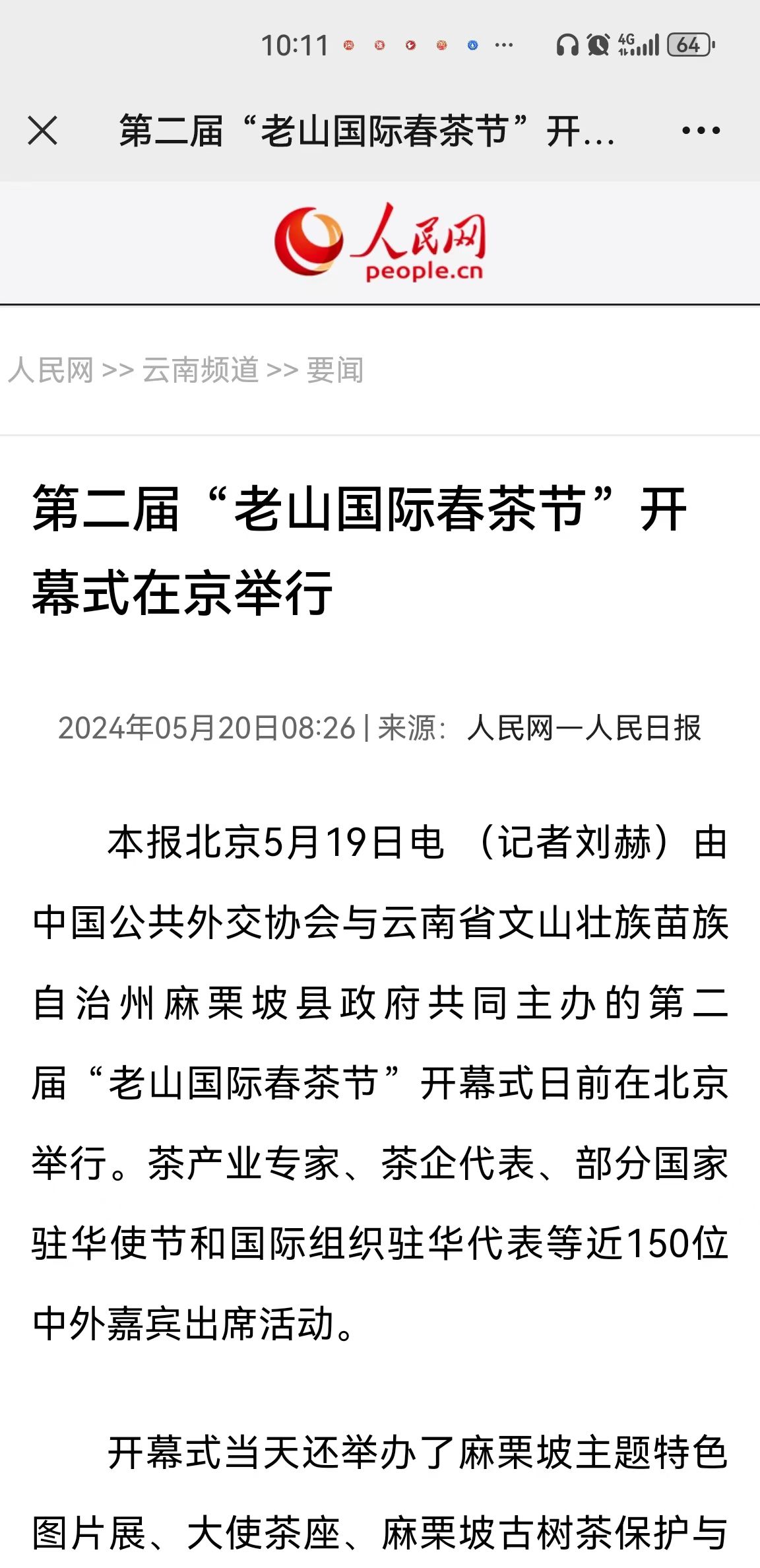This screenshot has height=1568, width=760.
Task: Tap the 人民网 breadcrumb link
Action: coord(51,370)
